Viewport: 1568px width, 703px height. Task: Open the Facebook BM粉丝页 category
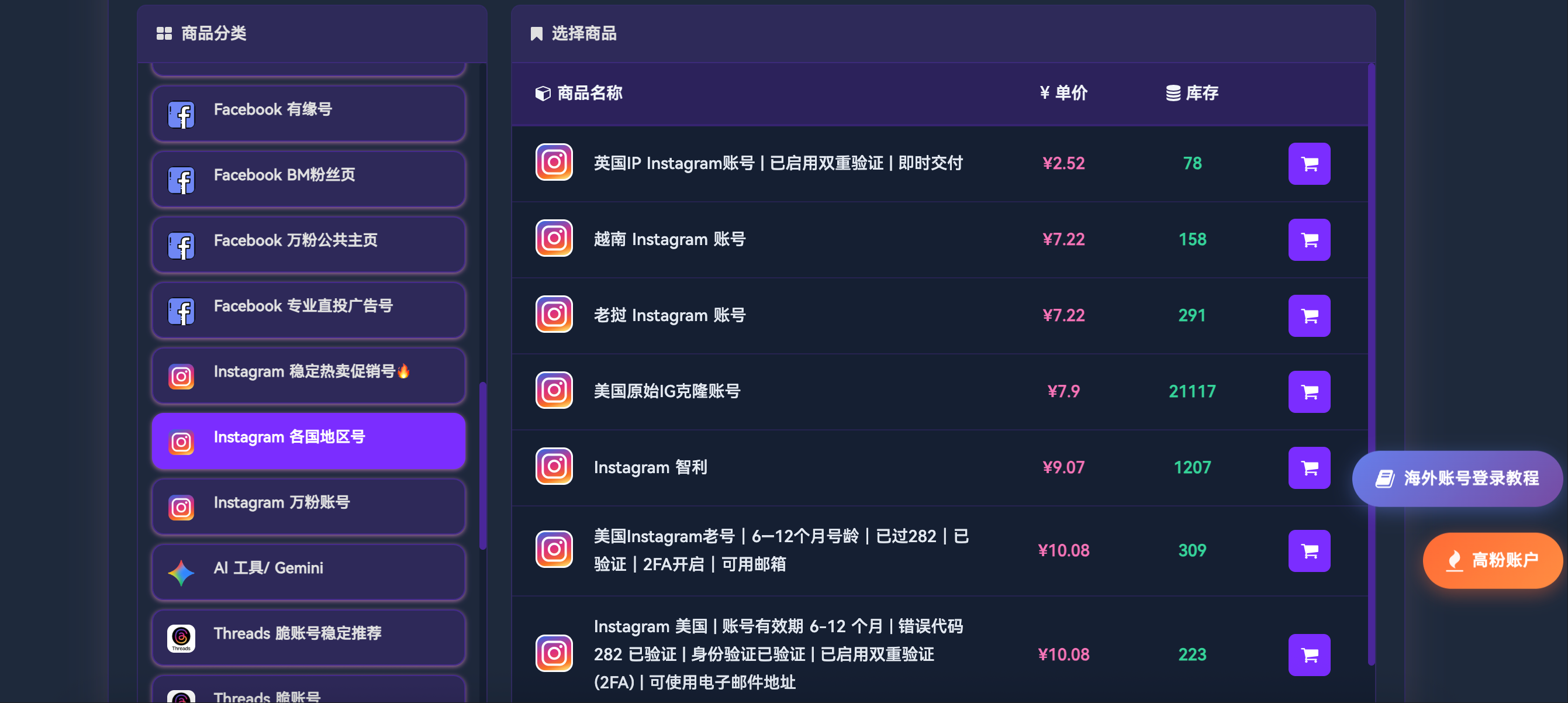[308, 178]
